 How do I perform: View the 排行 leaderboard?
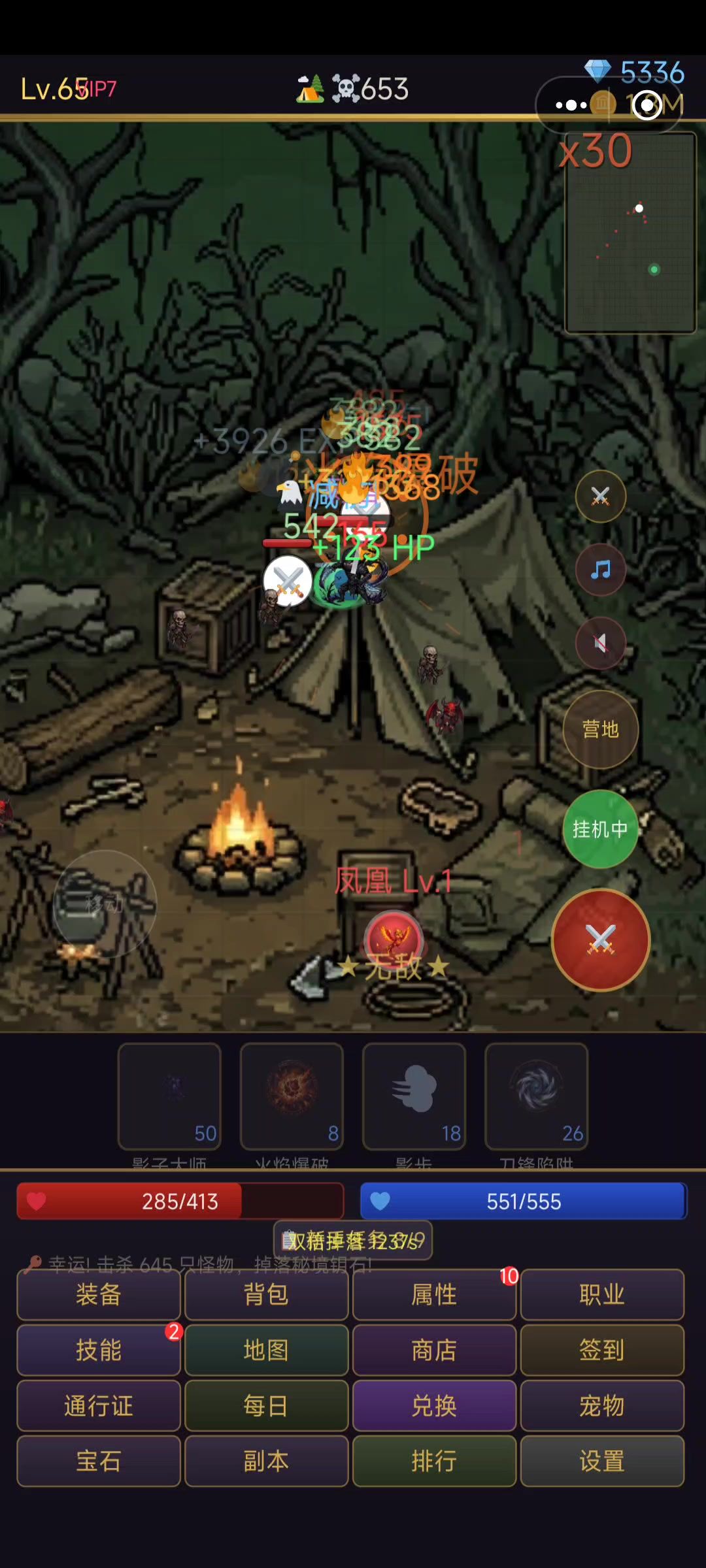pyautogui.click(x=434, y=1461)
